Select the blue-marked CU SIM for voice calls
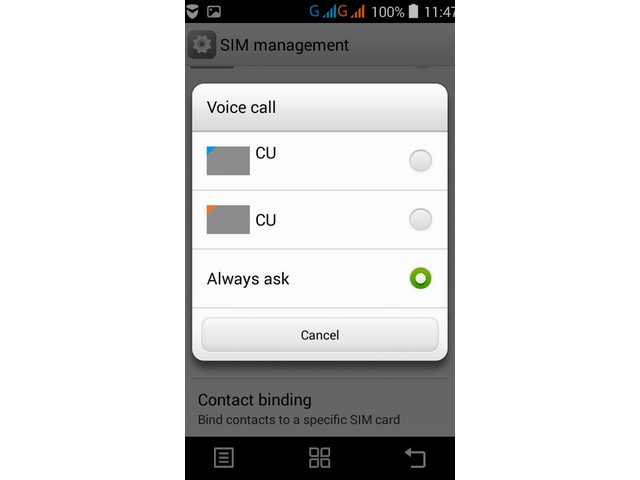The image size is (640, 480). coord(420,160)
